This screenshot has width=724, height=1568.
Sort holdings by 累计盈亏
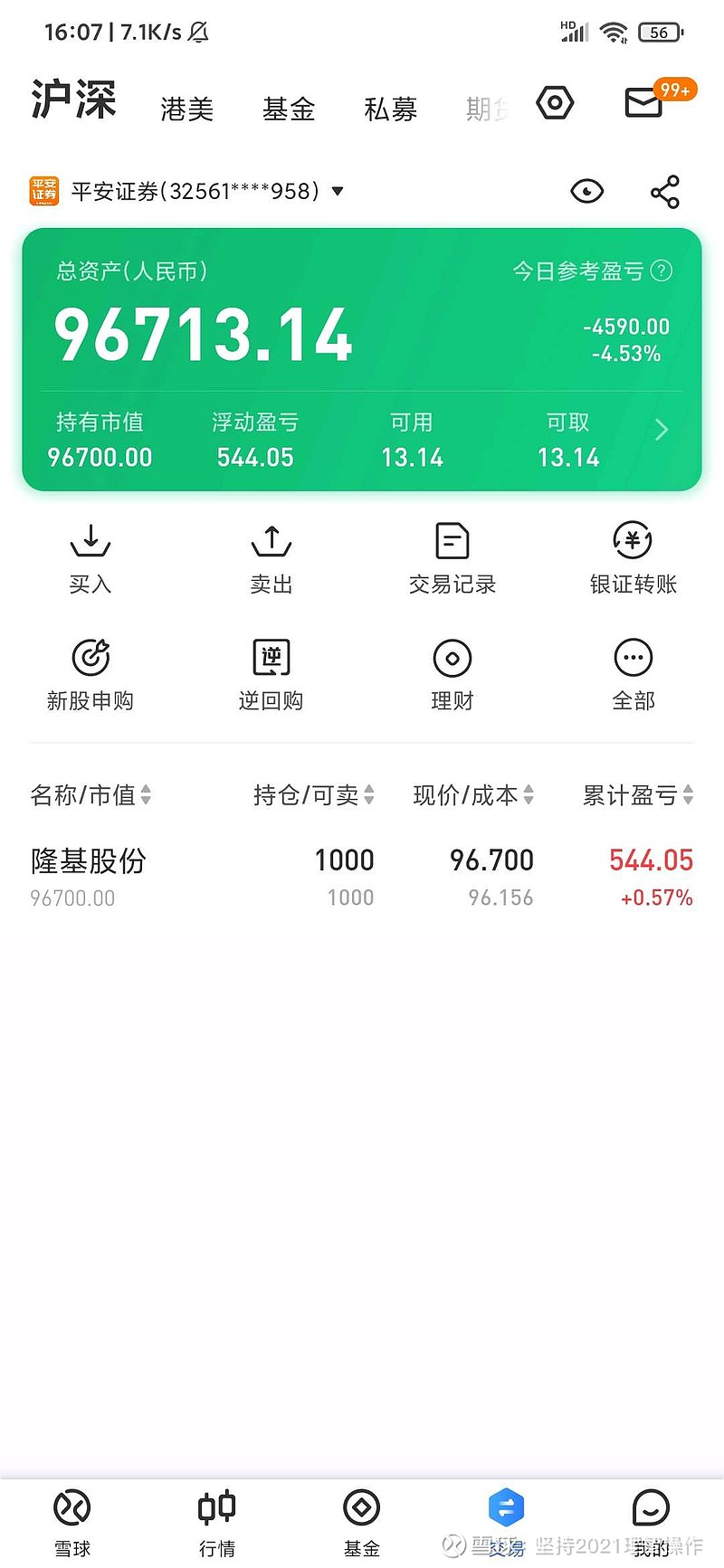[638, 795]
